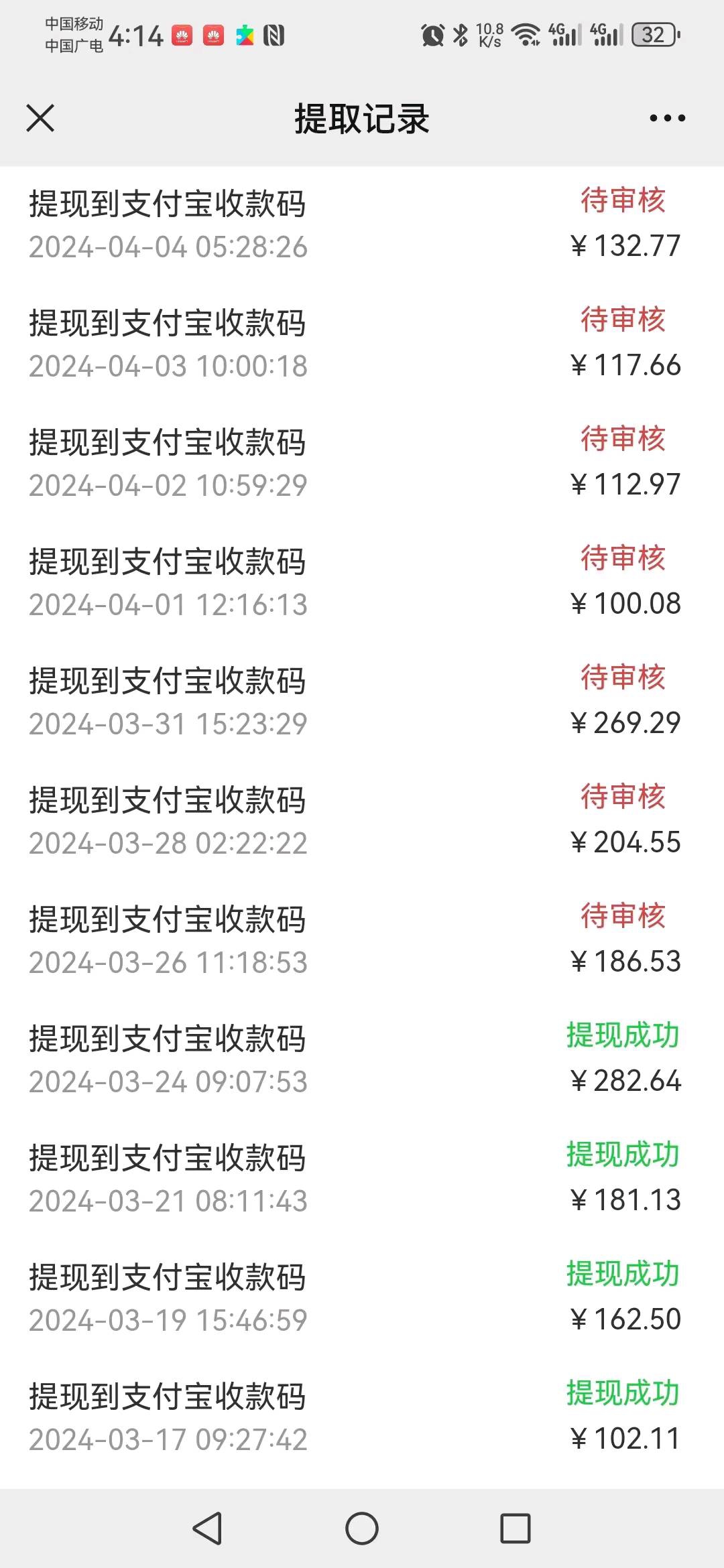Open the three-dot overflow menu
The image size is (724, 1568).
(x=667, y=119)
